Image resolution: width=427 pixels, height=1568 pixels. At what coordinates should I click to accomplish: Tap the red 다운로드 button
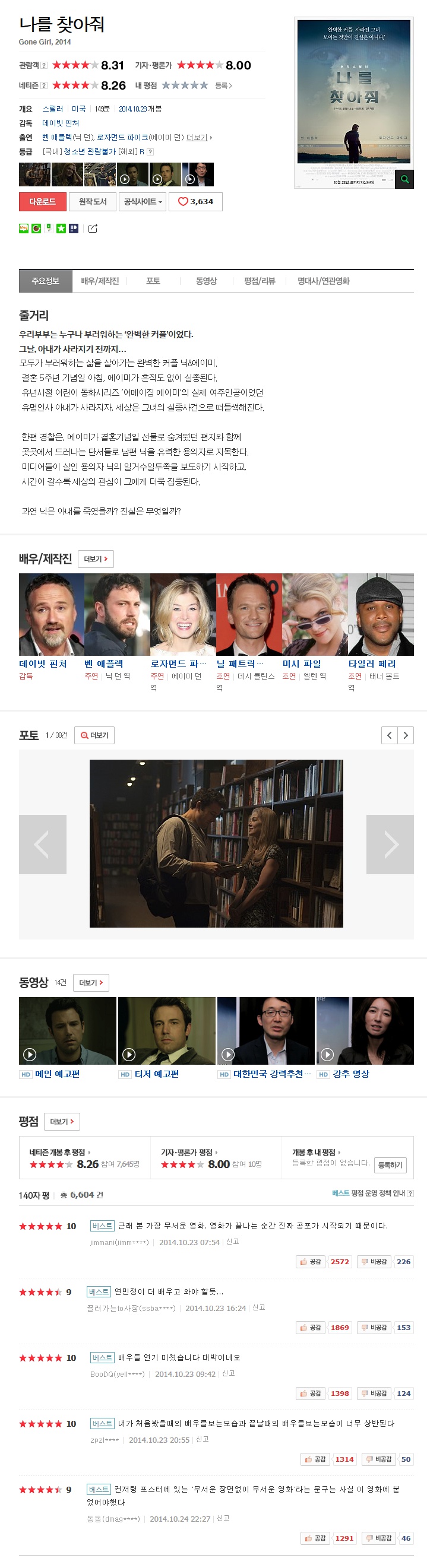43,201
